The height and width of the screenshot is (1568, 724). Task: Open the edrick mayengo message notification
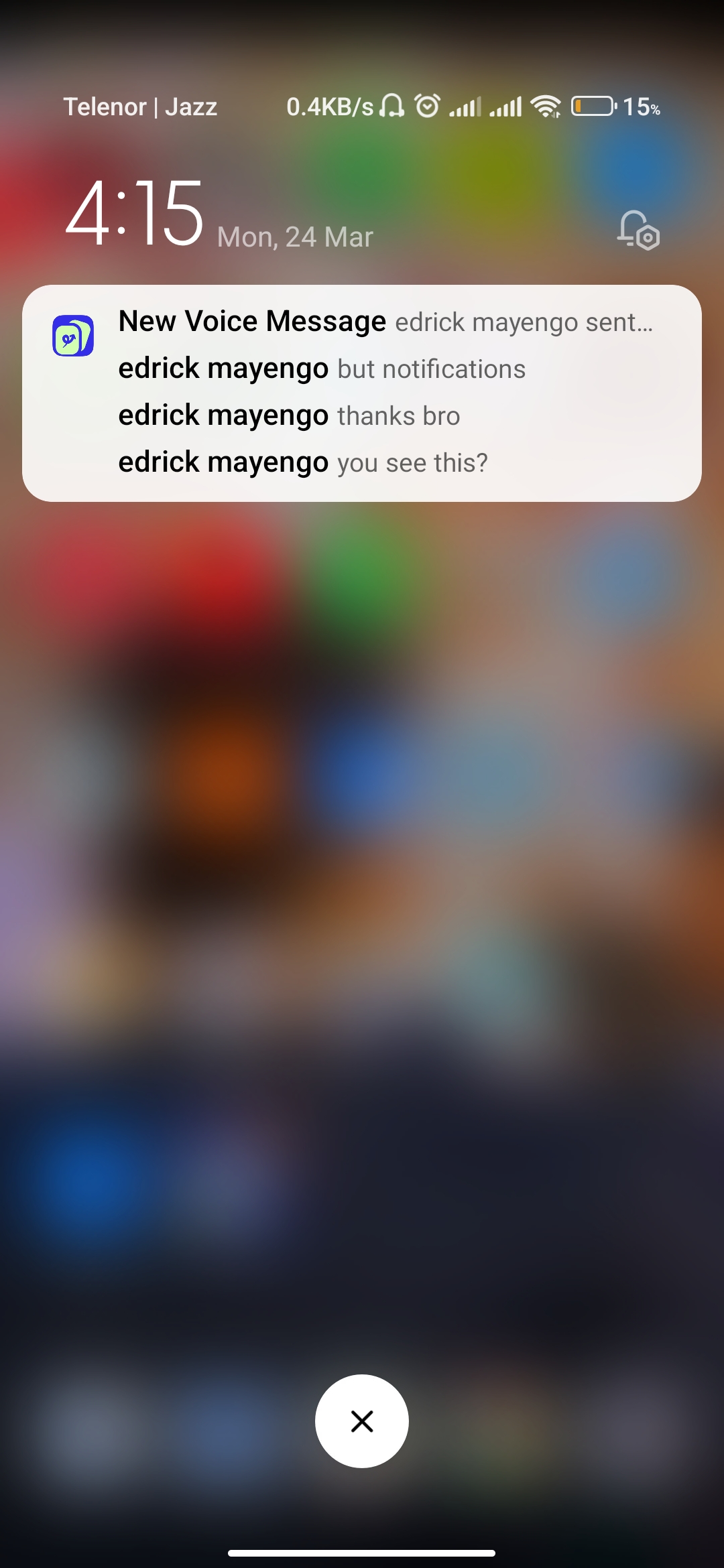(362, 393)
